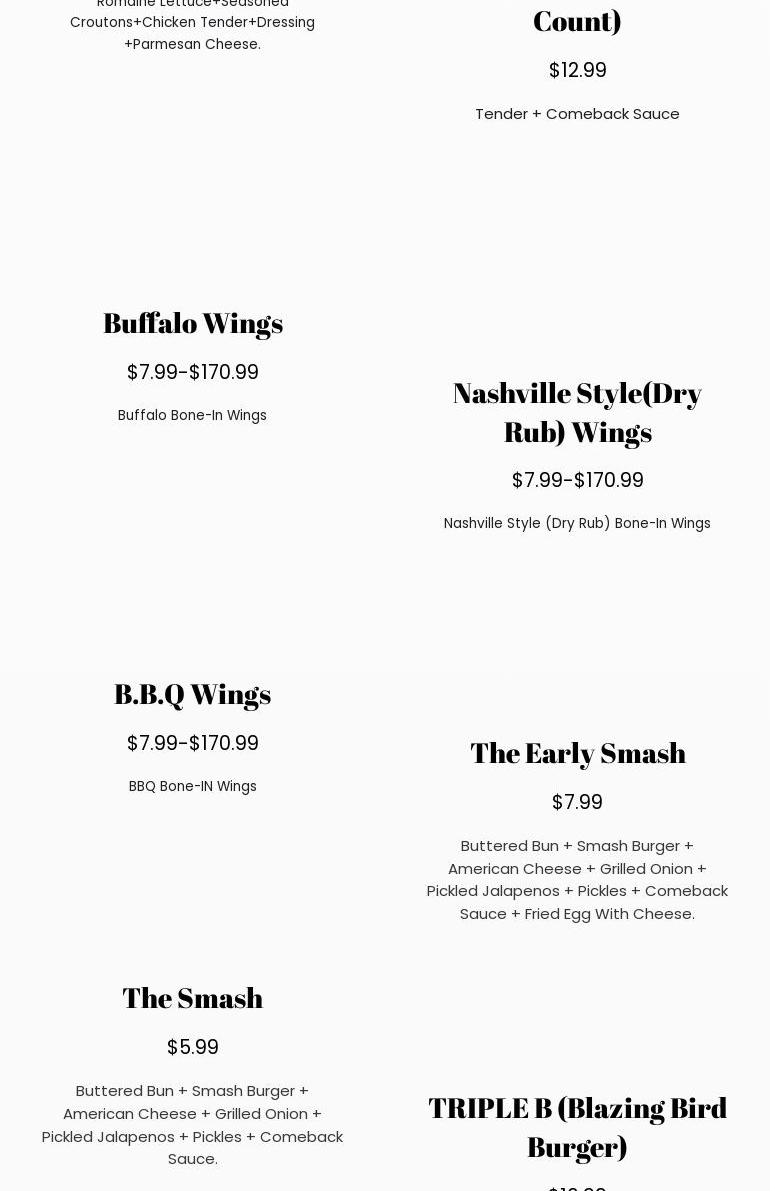Open the Buffalo Wings menu item

click(192, 323)
